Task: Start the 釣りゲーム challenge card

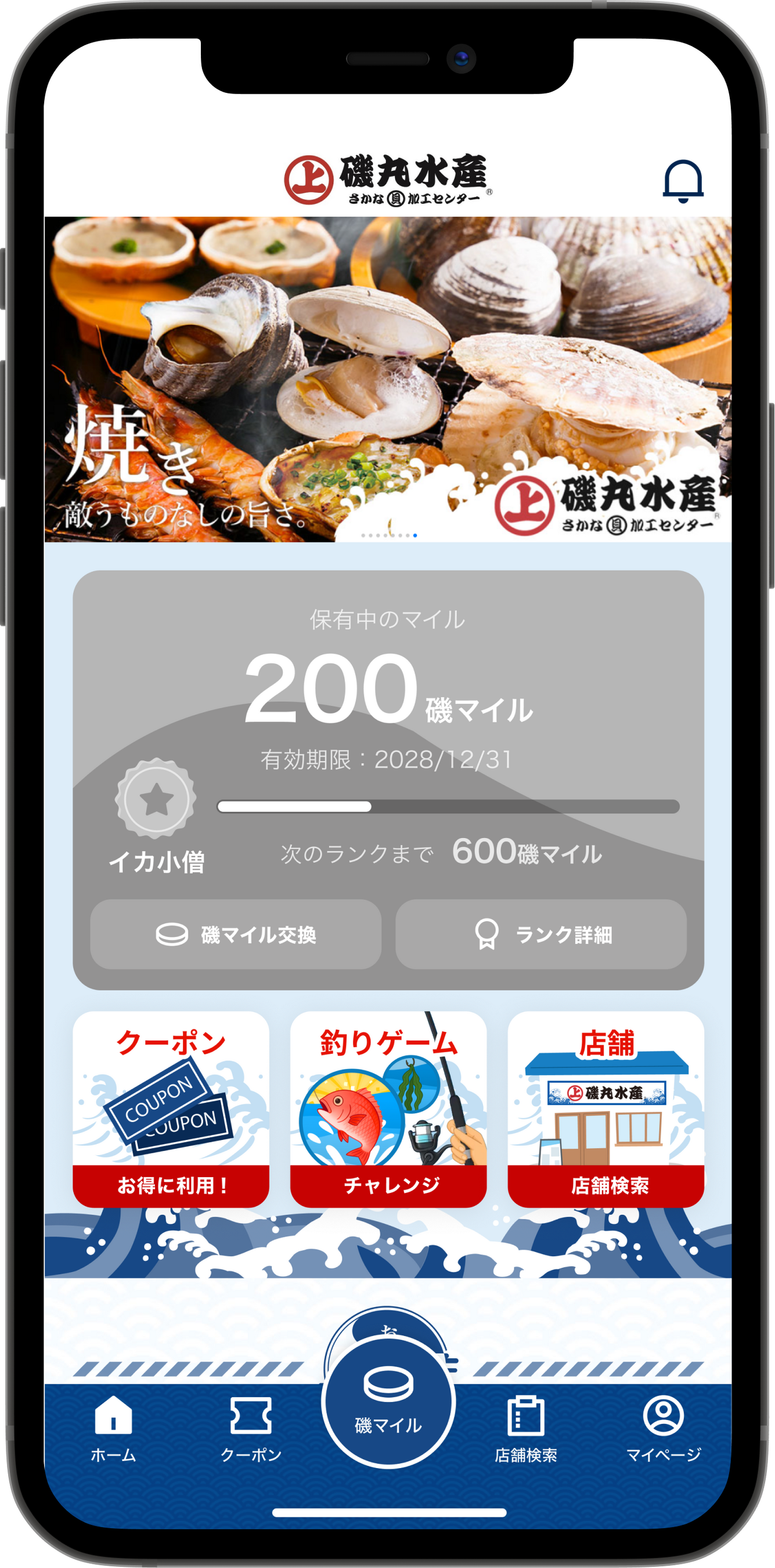Action: [x=388, y=1109]
